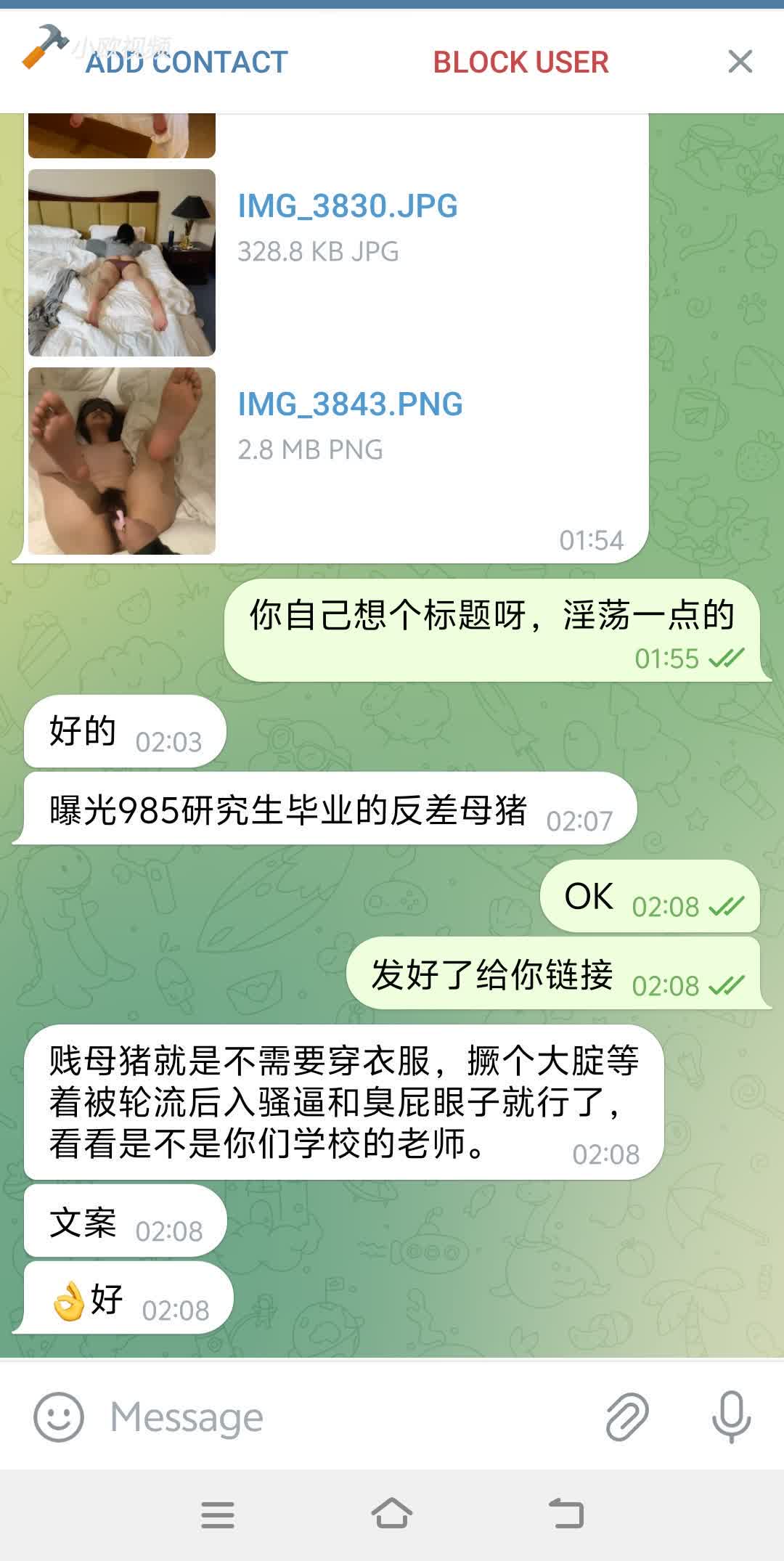Start voice recording with the microphone

click(x=730, y=1417)
